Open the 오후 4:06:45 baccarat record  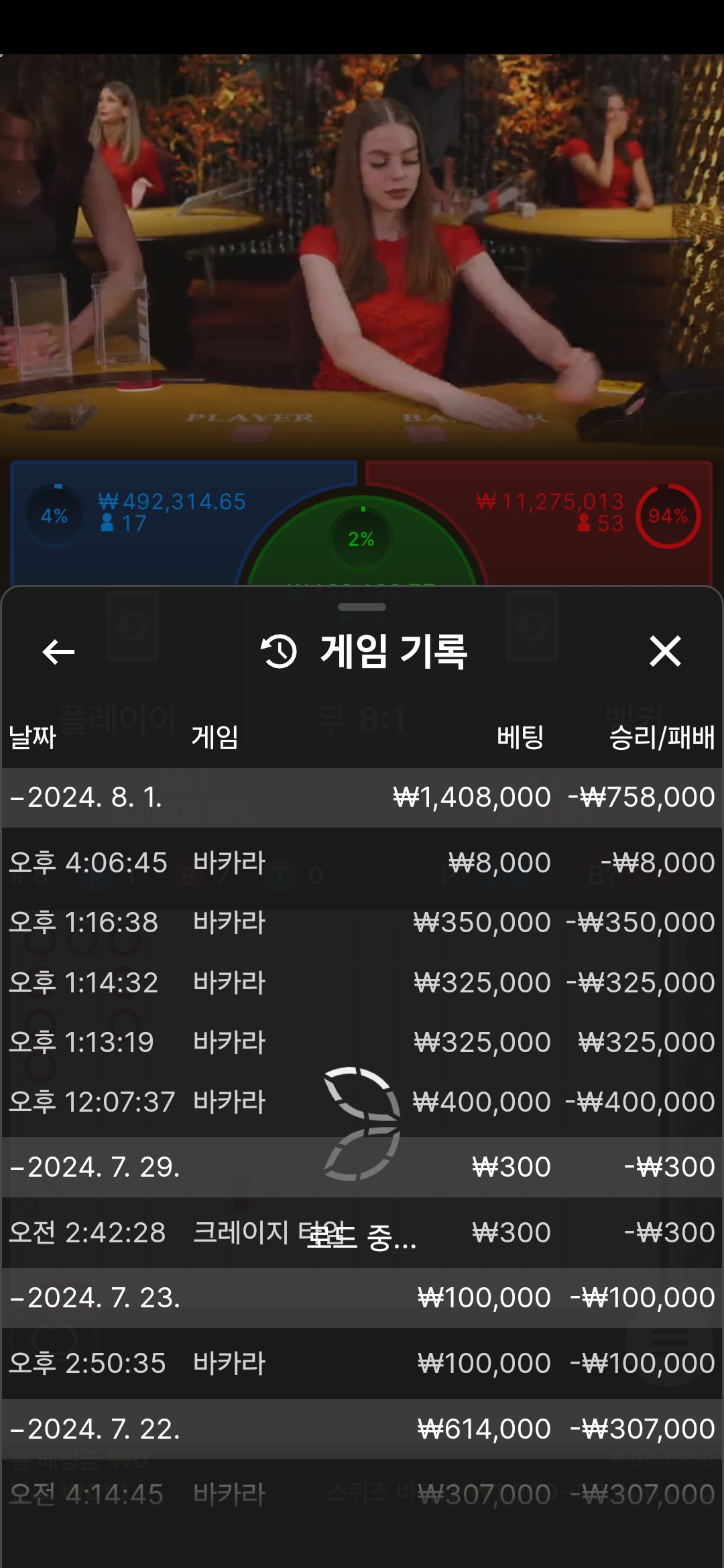[362, 863]
